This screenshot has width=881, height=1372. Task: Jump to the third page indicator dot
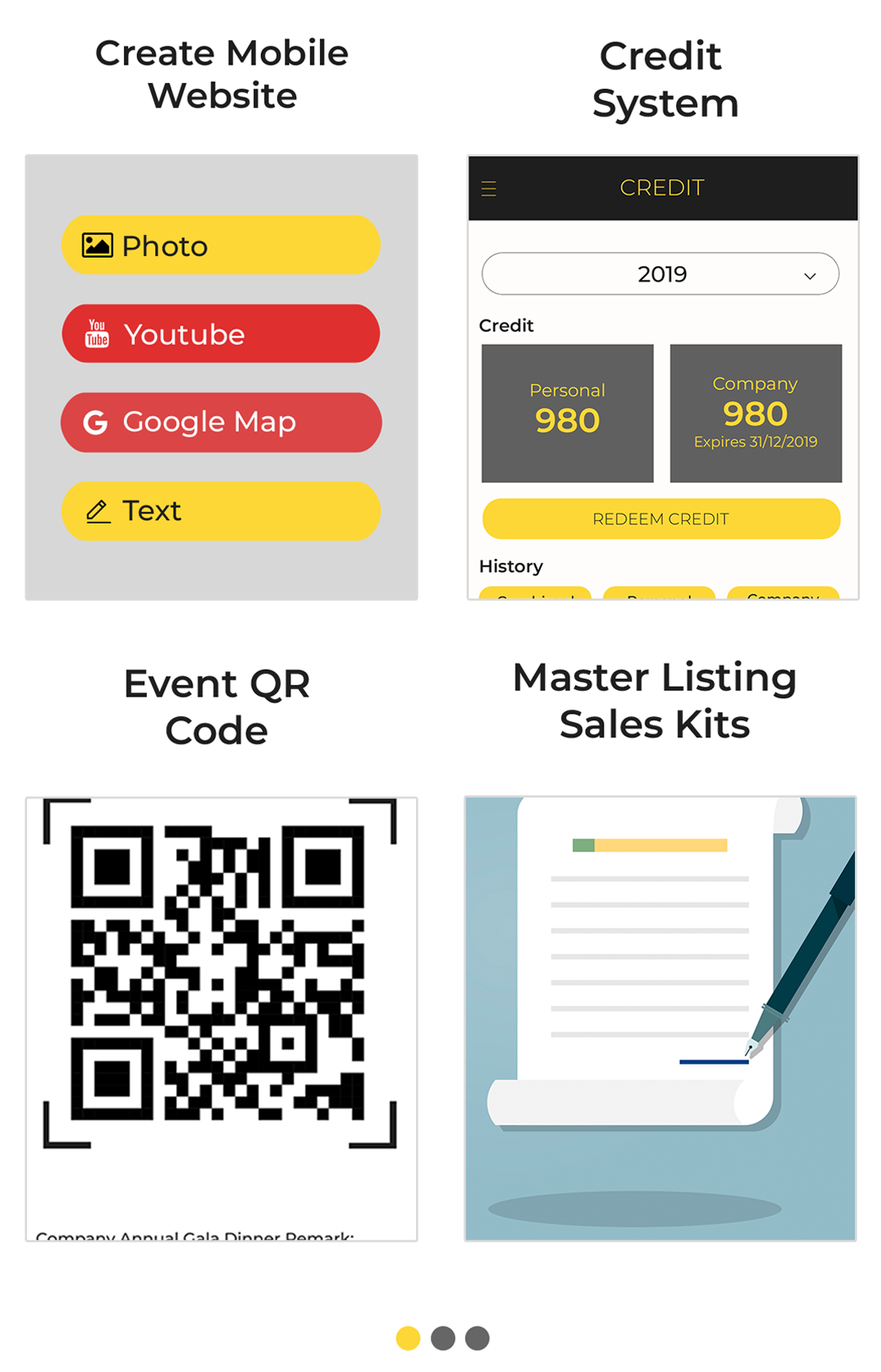click(x=477, y=1338)
